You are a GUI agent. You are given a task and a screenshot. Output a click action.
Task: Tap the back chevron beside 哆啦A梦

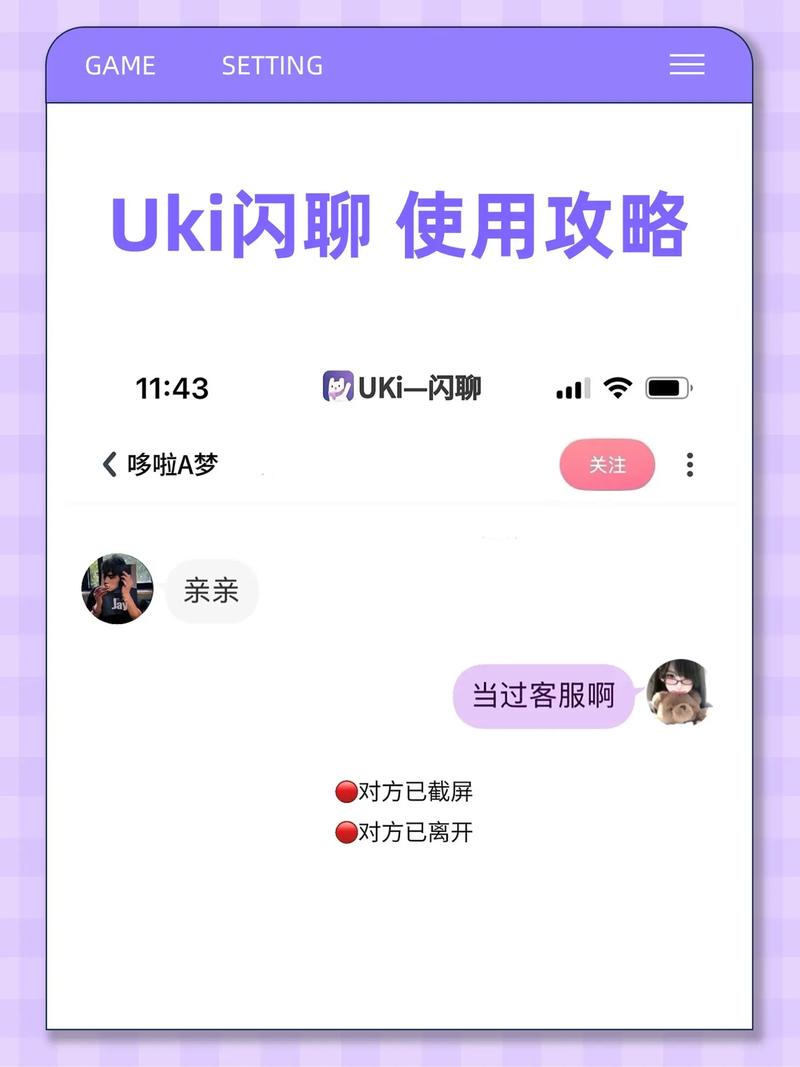(110, 464)
